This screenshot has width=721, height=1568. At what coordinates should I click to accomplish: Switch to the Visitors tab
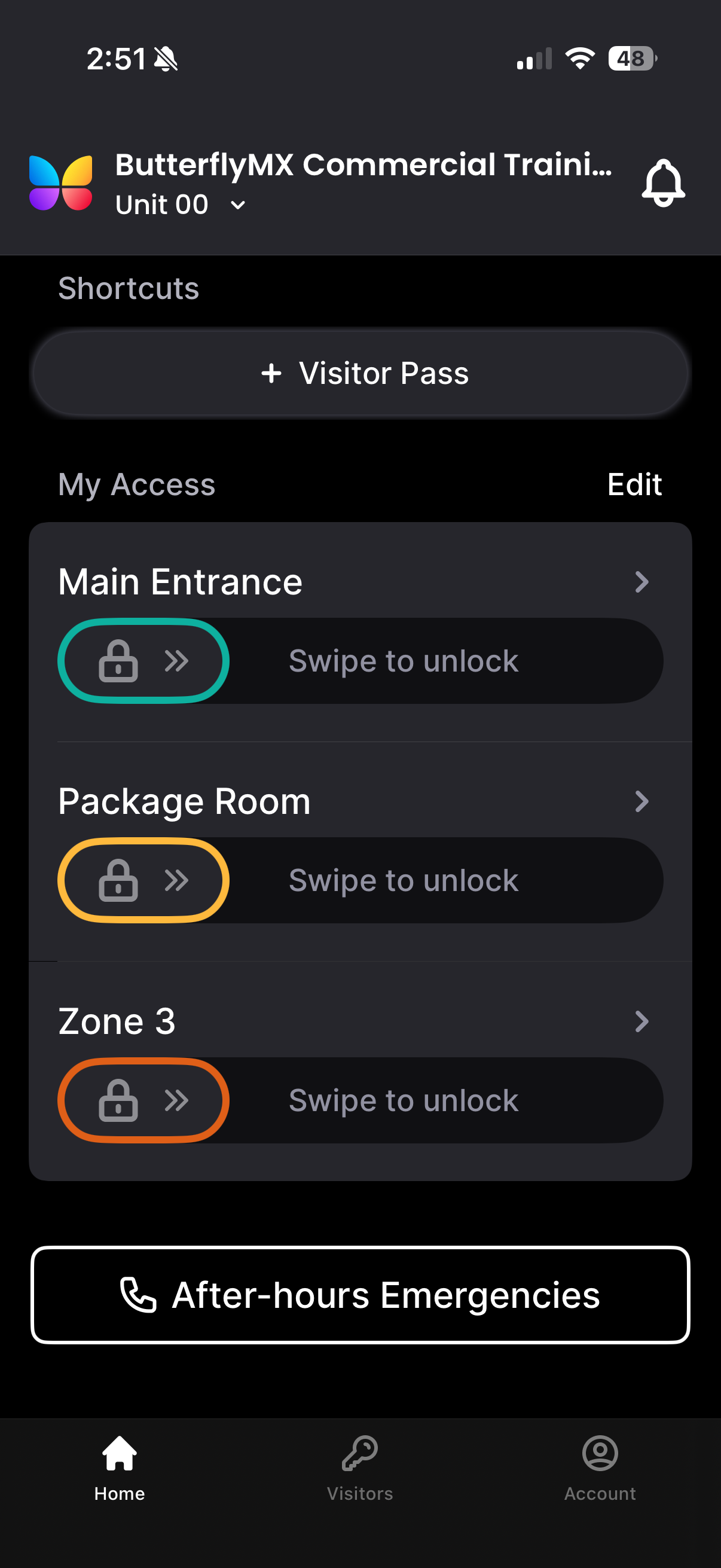(x=359, y=1468)
